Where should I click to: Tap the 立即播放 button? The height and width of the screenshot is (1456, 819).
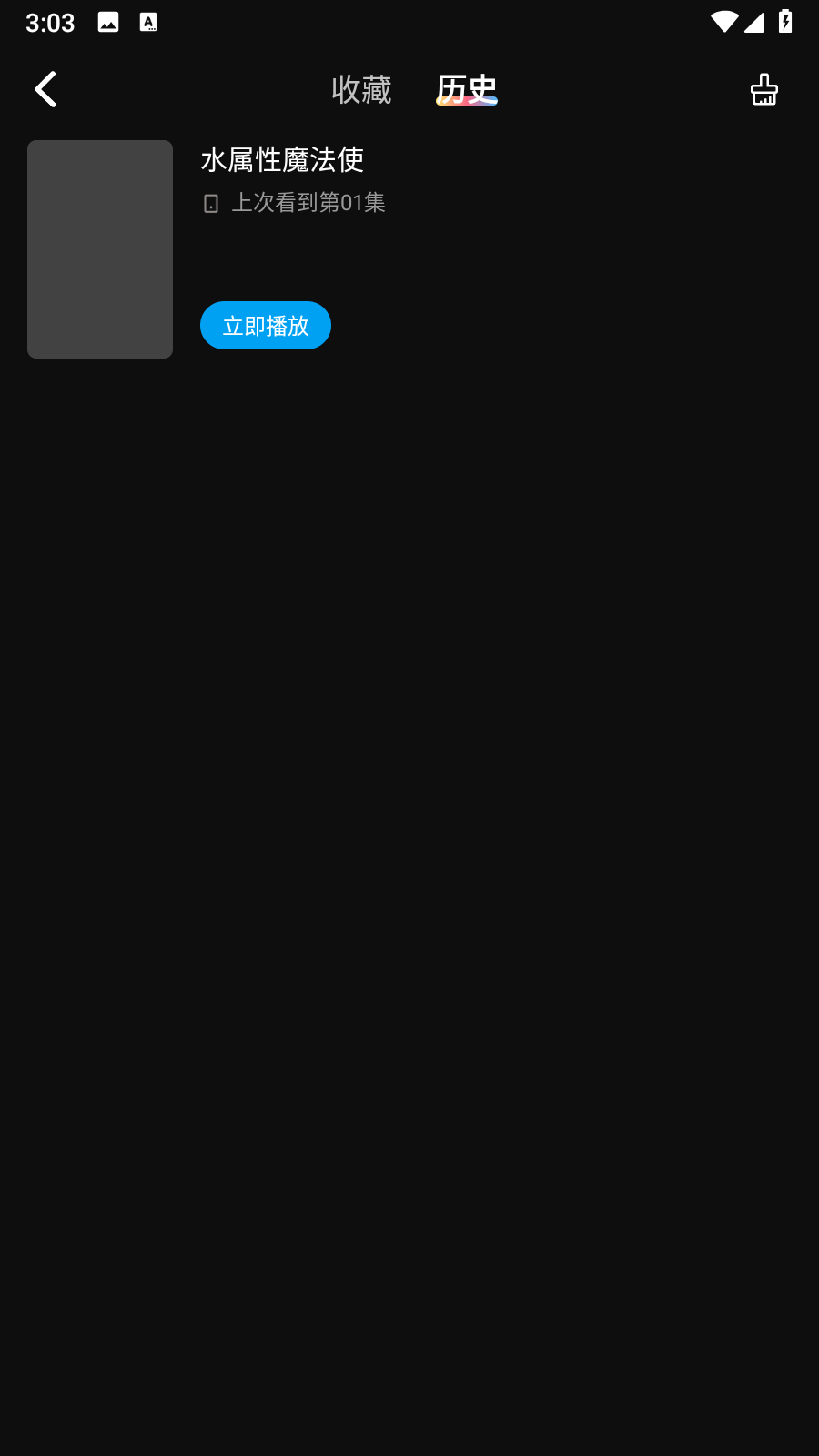[x=266, y=326]
